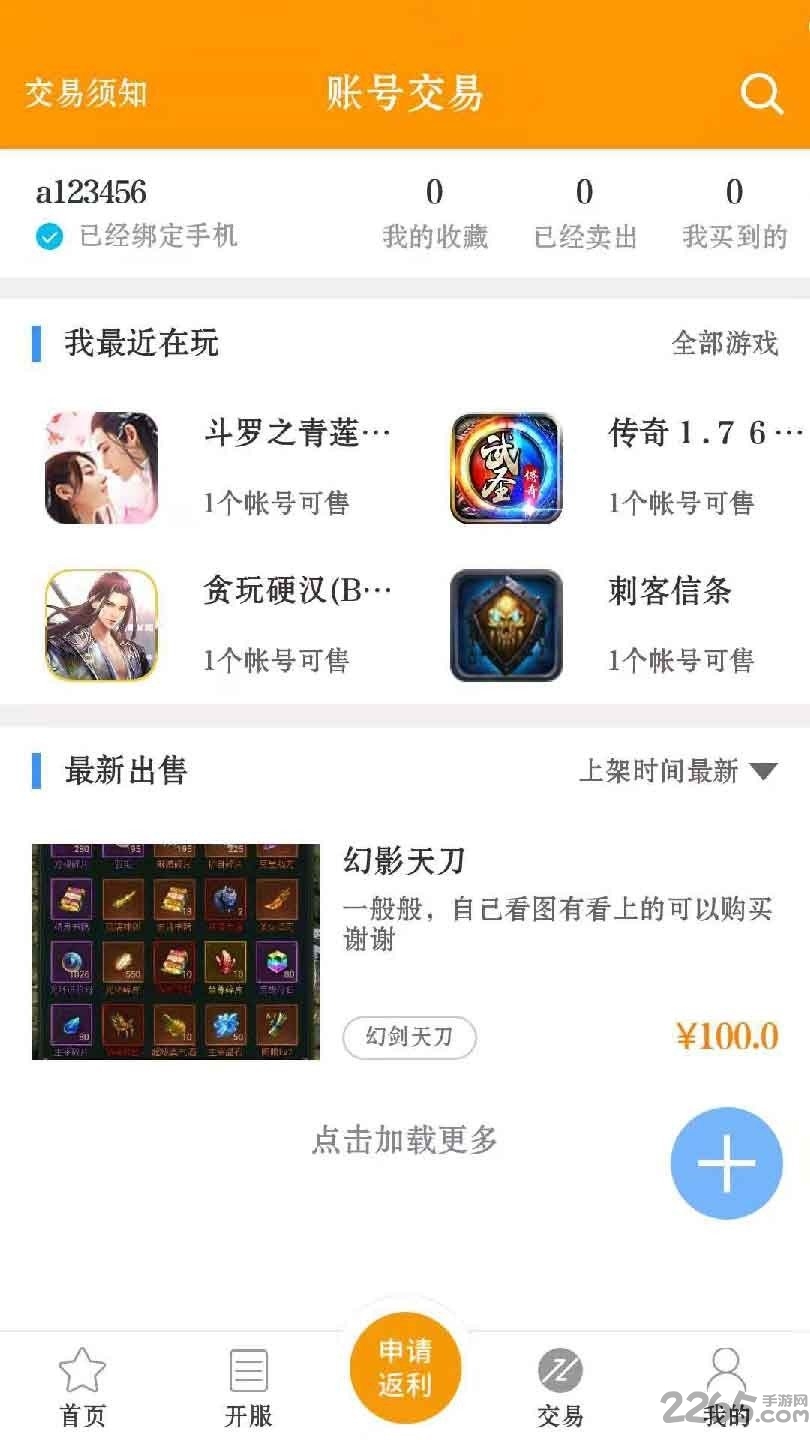Open the search icon in top bar
Viewport: 810px width, 1440px height.
tap(761, 93)
